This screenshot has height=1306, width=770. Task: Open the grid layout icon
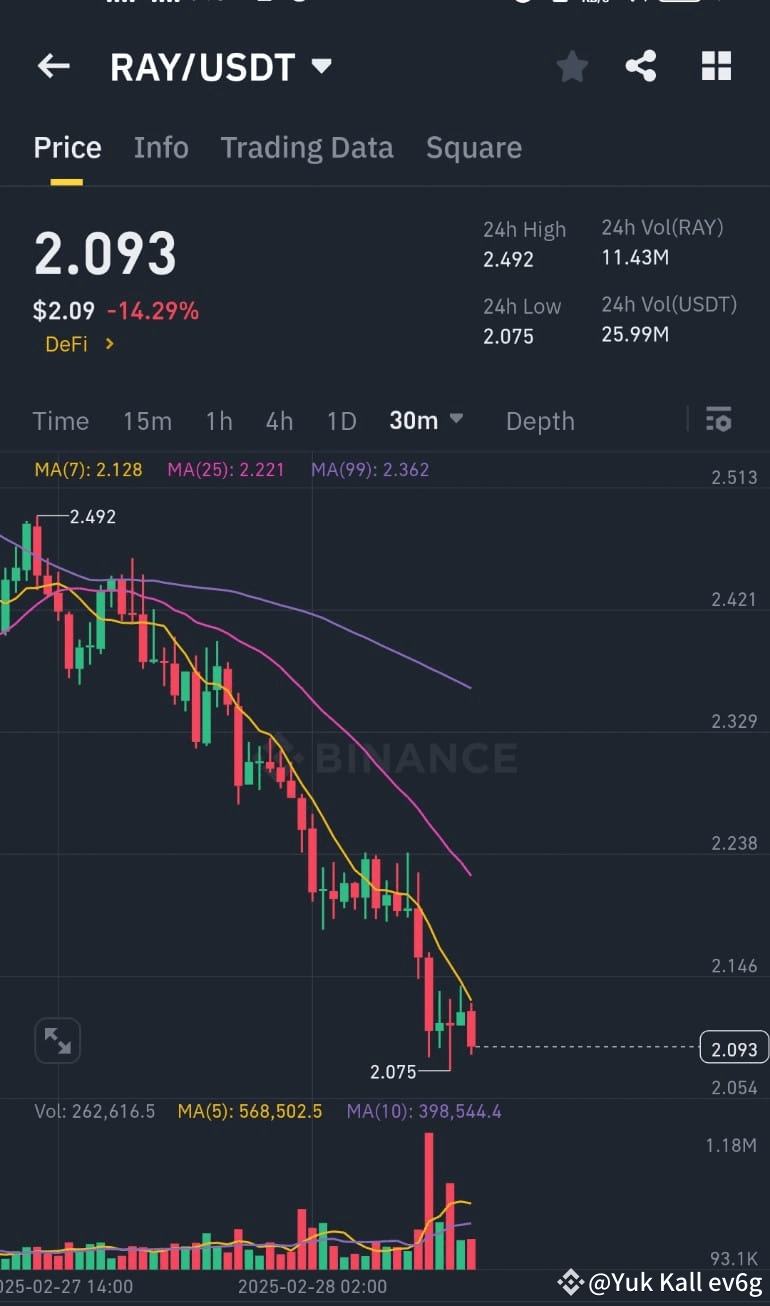coord(716,66)
